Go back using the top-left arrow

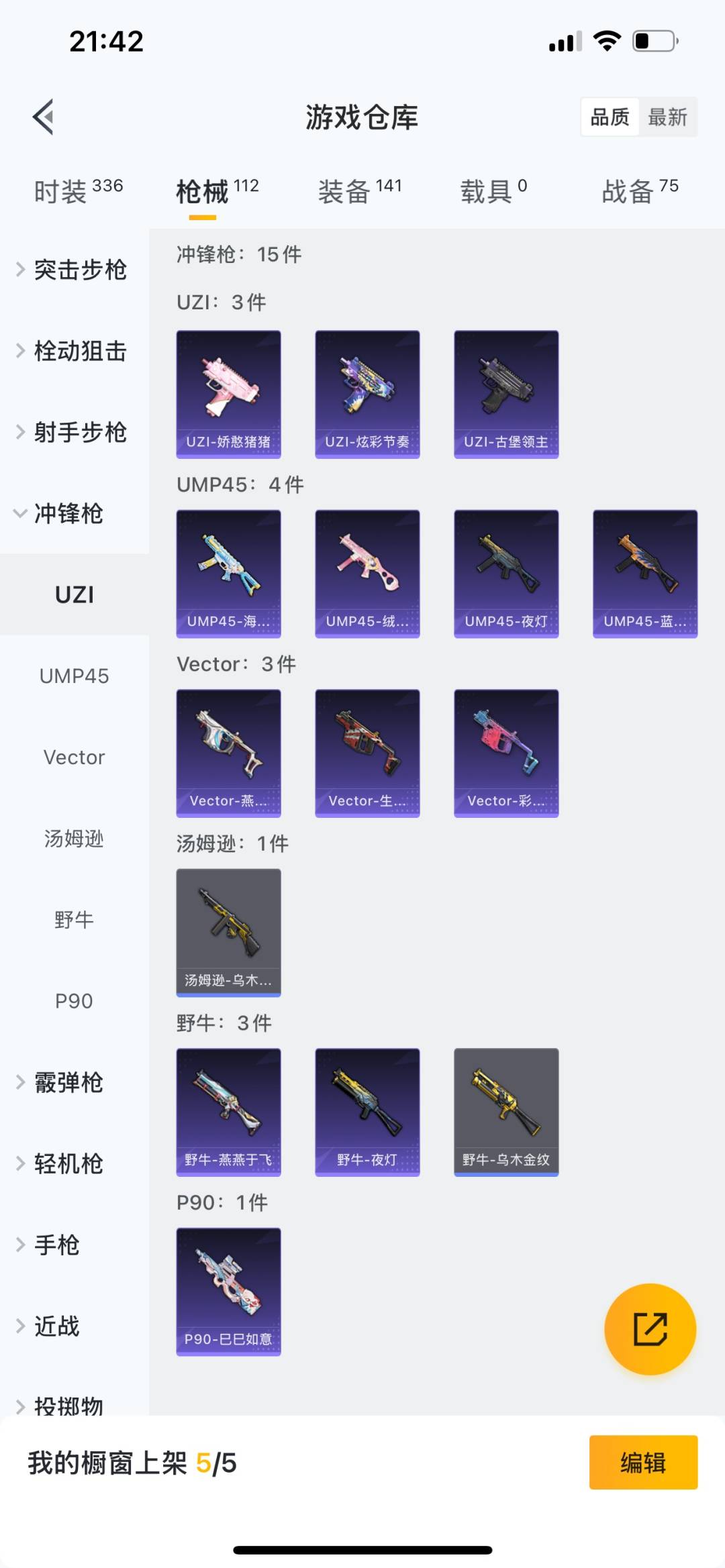[44, 117]
